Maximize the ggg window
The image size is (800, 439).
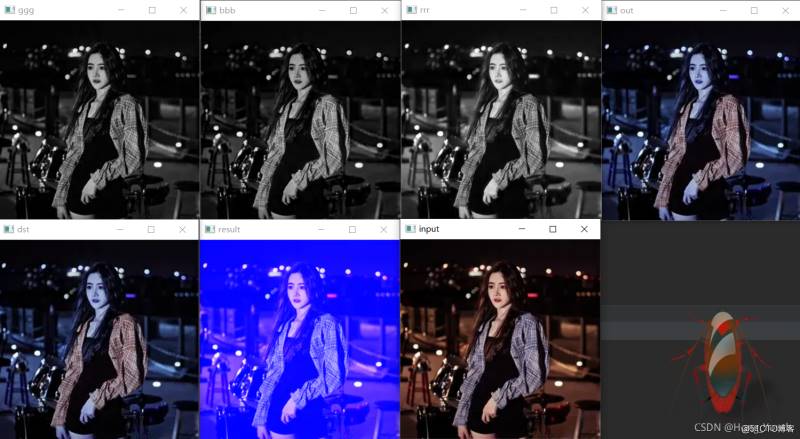152,10
